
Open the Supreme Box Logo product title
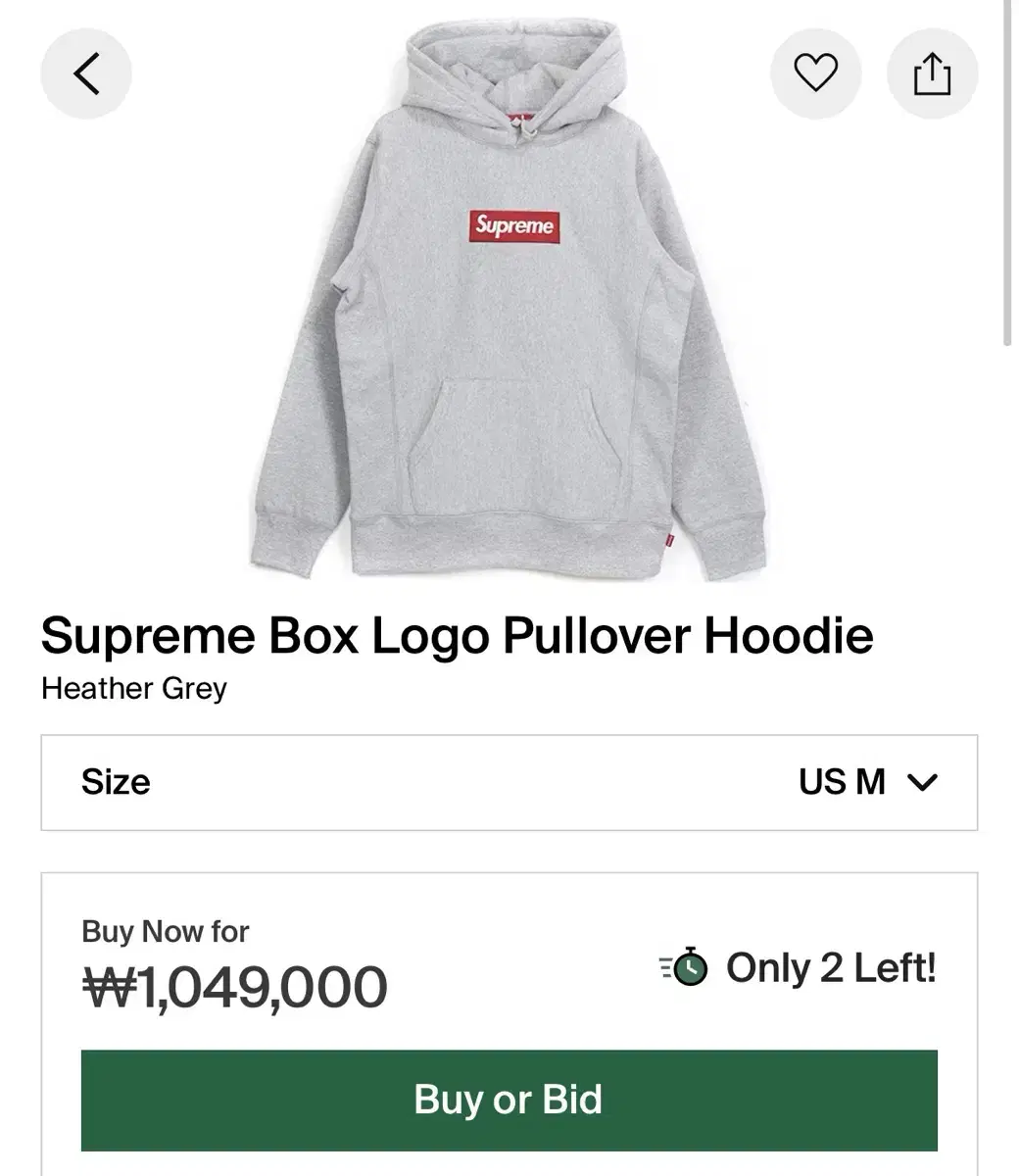coord(456,635)
